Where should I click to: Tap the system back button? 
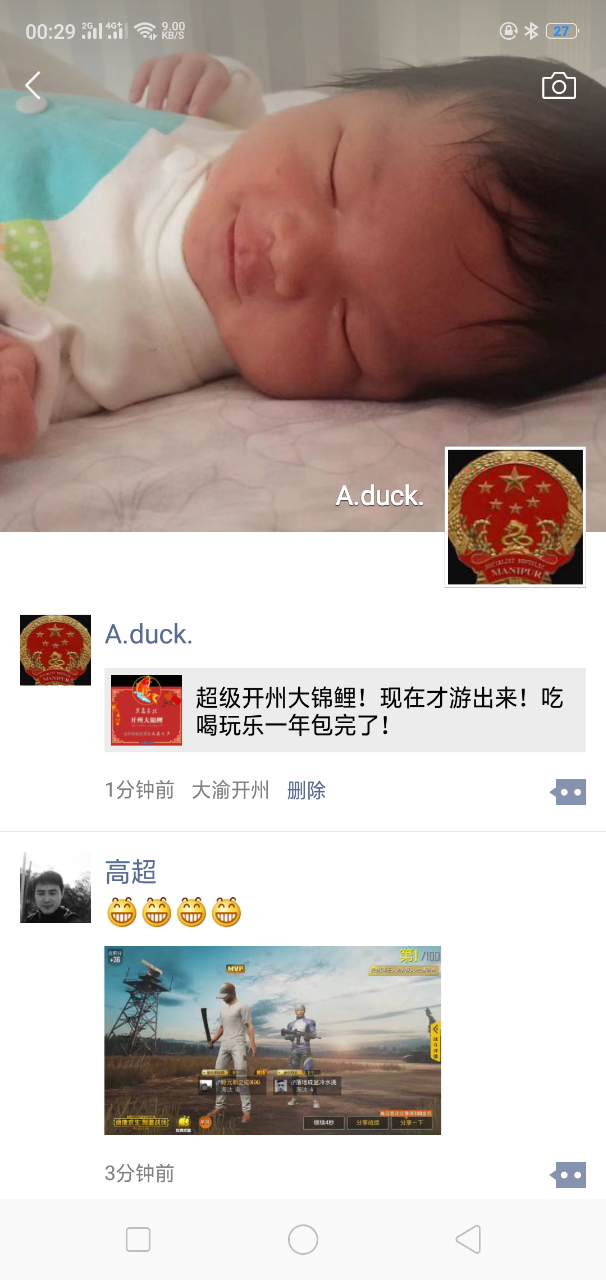(x=467, y=1240)
